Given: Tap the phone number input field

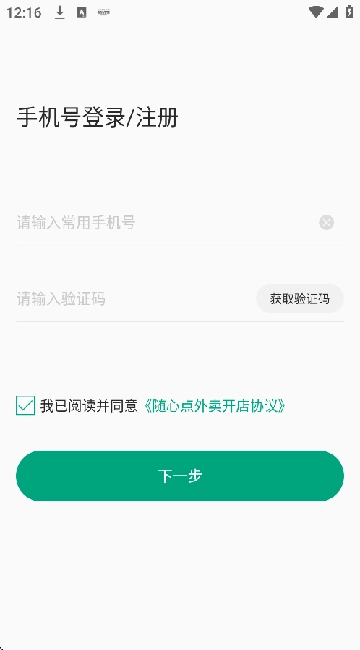Looking at the screenshot, I should [x=166, y=223].
